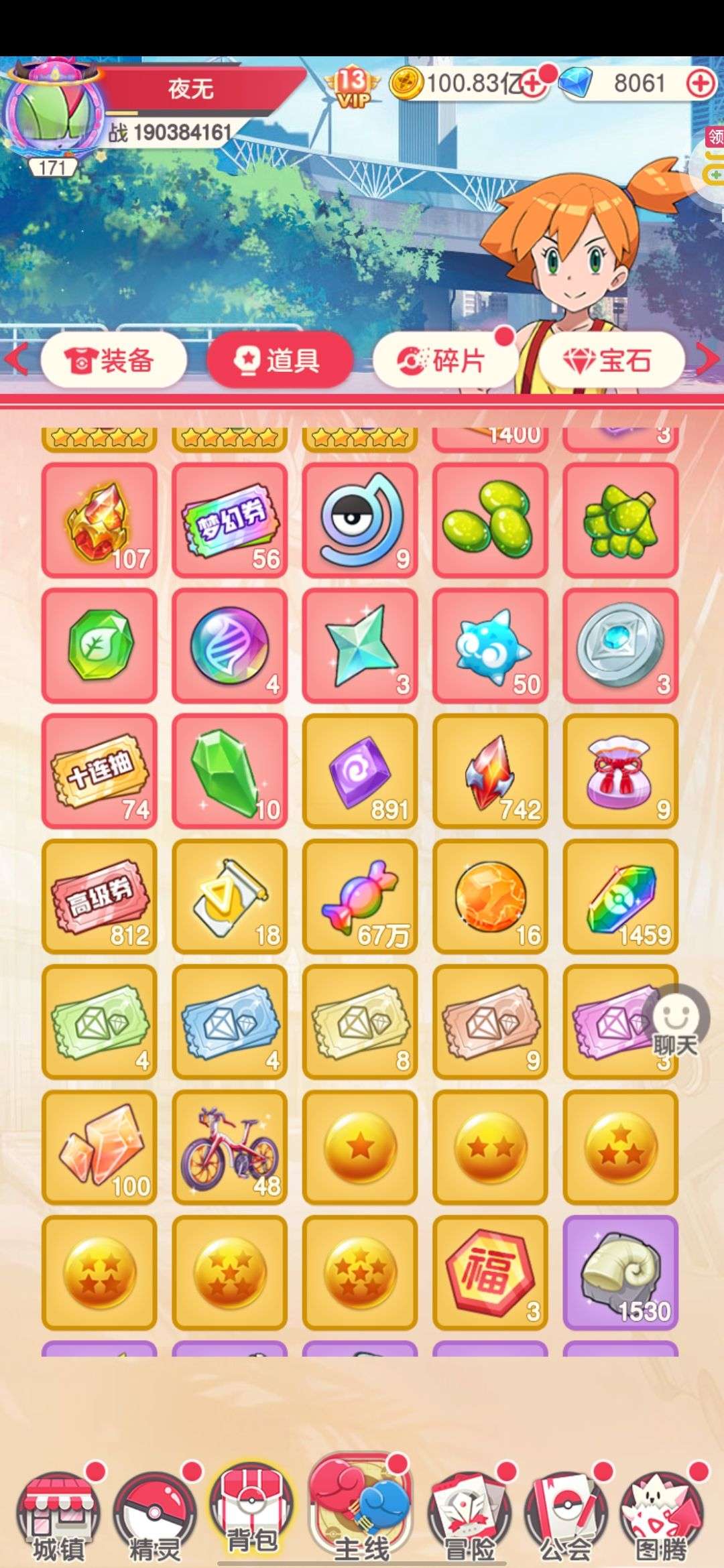This screenshot has width=724, height=1568.
Task: Switch to the 主线 main story tab
Action: (x=361, y=1504)
